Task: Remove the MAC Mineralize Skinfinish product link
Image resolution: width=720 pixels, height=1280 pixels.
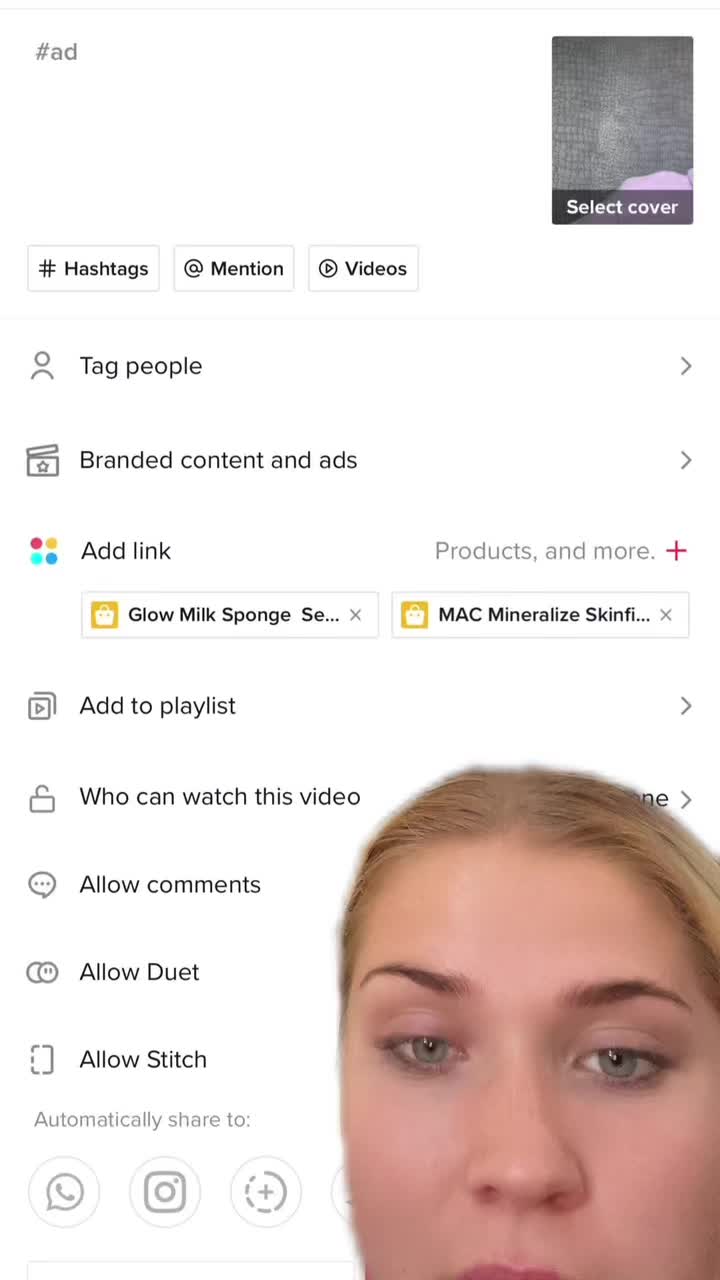Action: (x=666, y=615)
